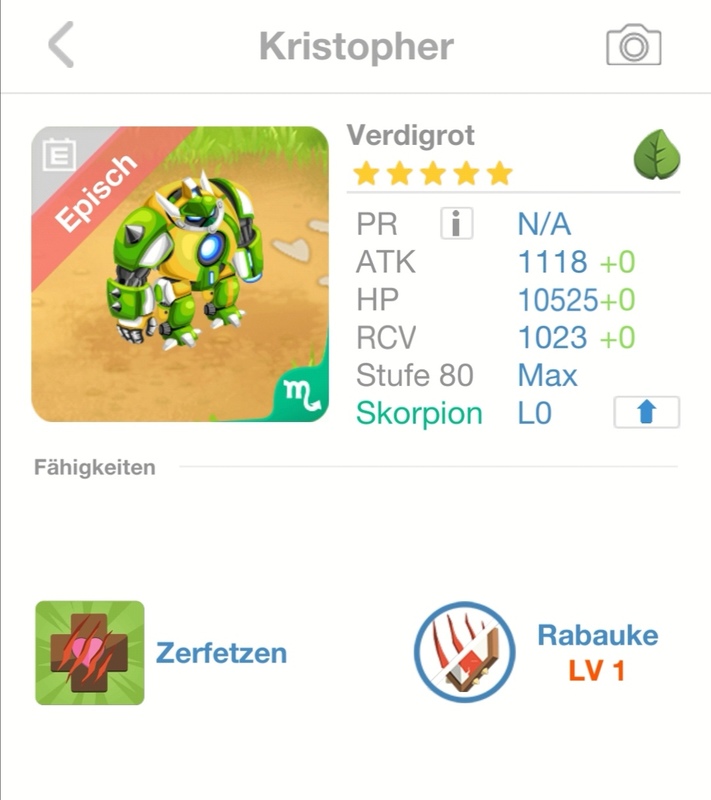Go back using the top-left arrow
This screenshot has height=800, width=711.
pyautogui.click(x=61, y=46)
